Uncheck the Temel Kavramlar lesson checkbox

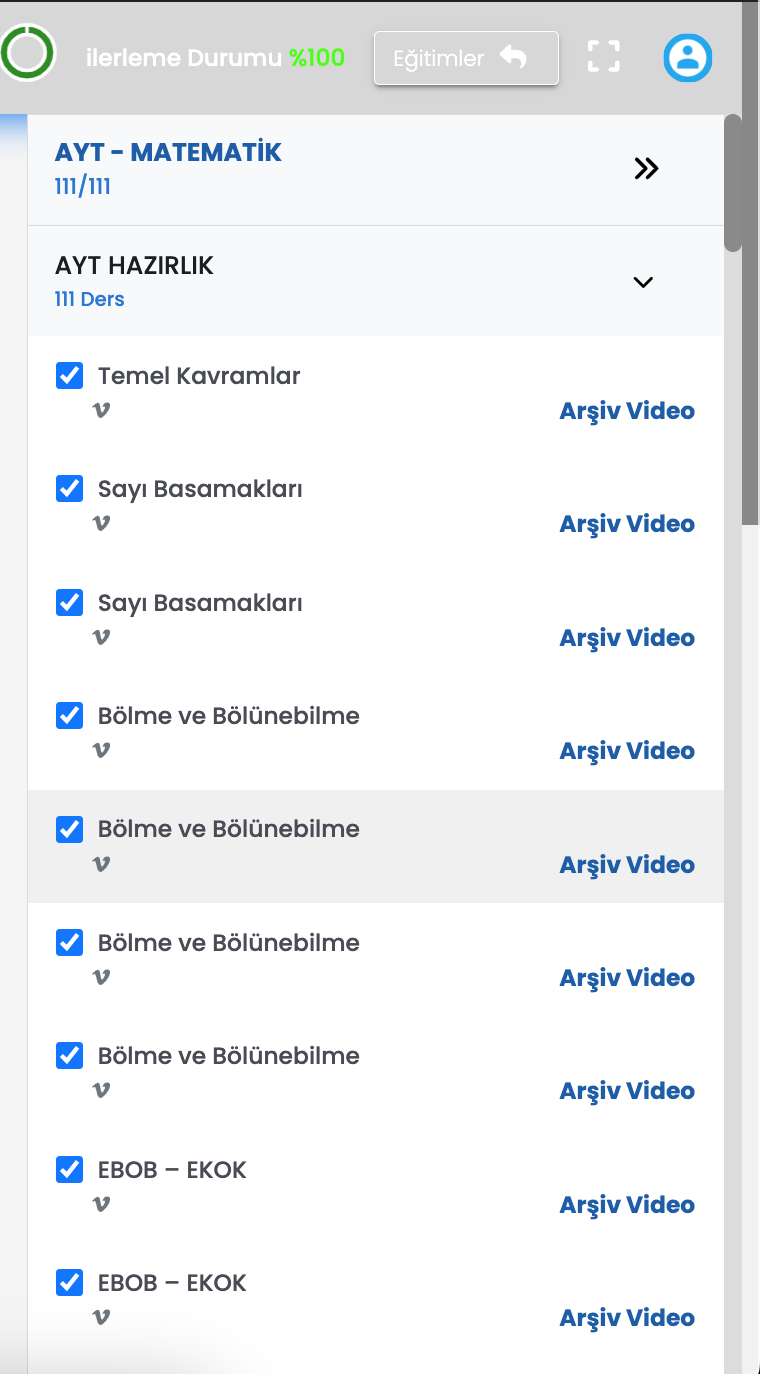(x=69, y=376)
